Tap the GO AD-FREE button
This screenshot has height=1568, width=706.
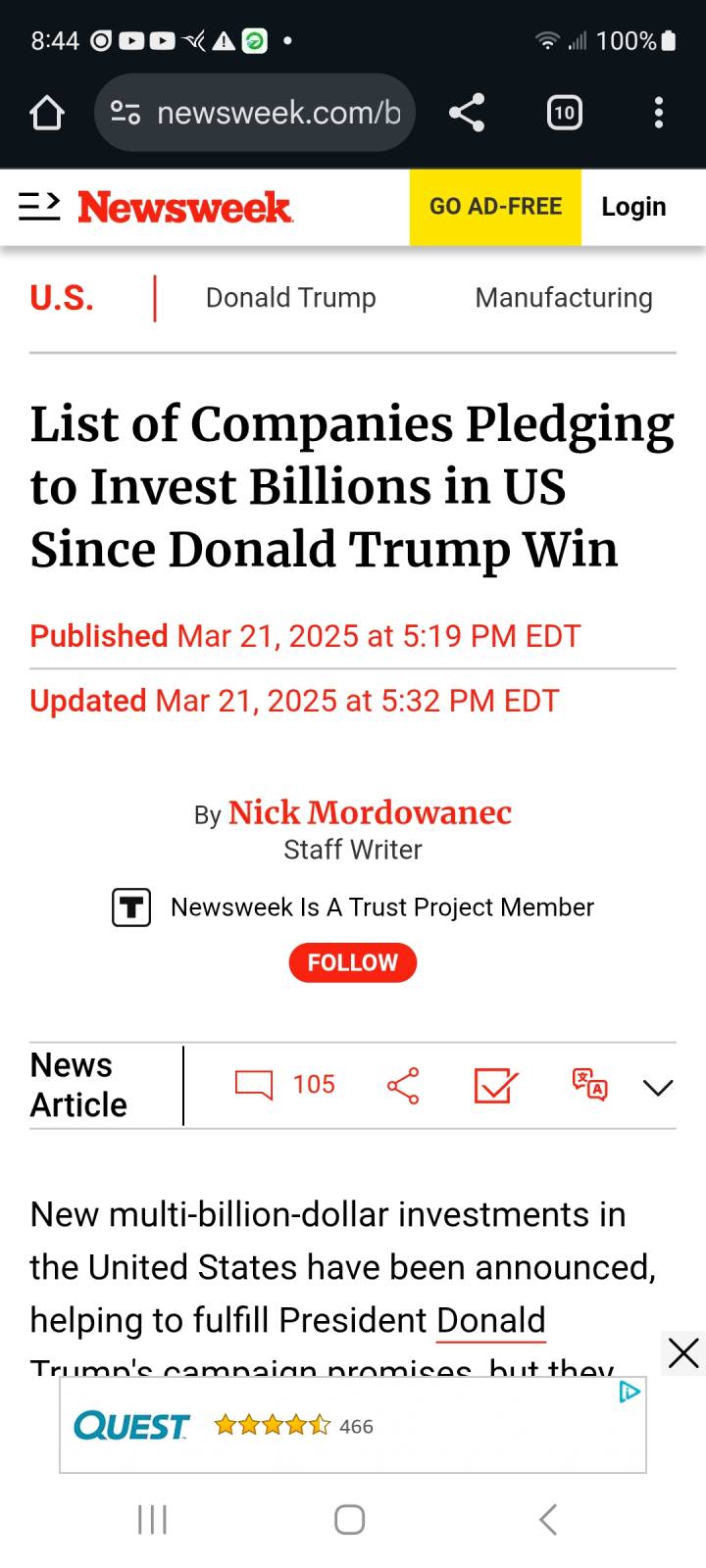495,207
